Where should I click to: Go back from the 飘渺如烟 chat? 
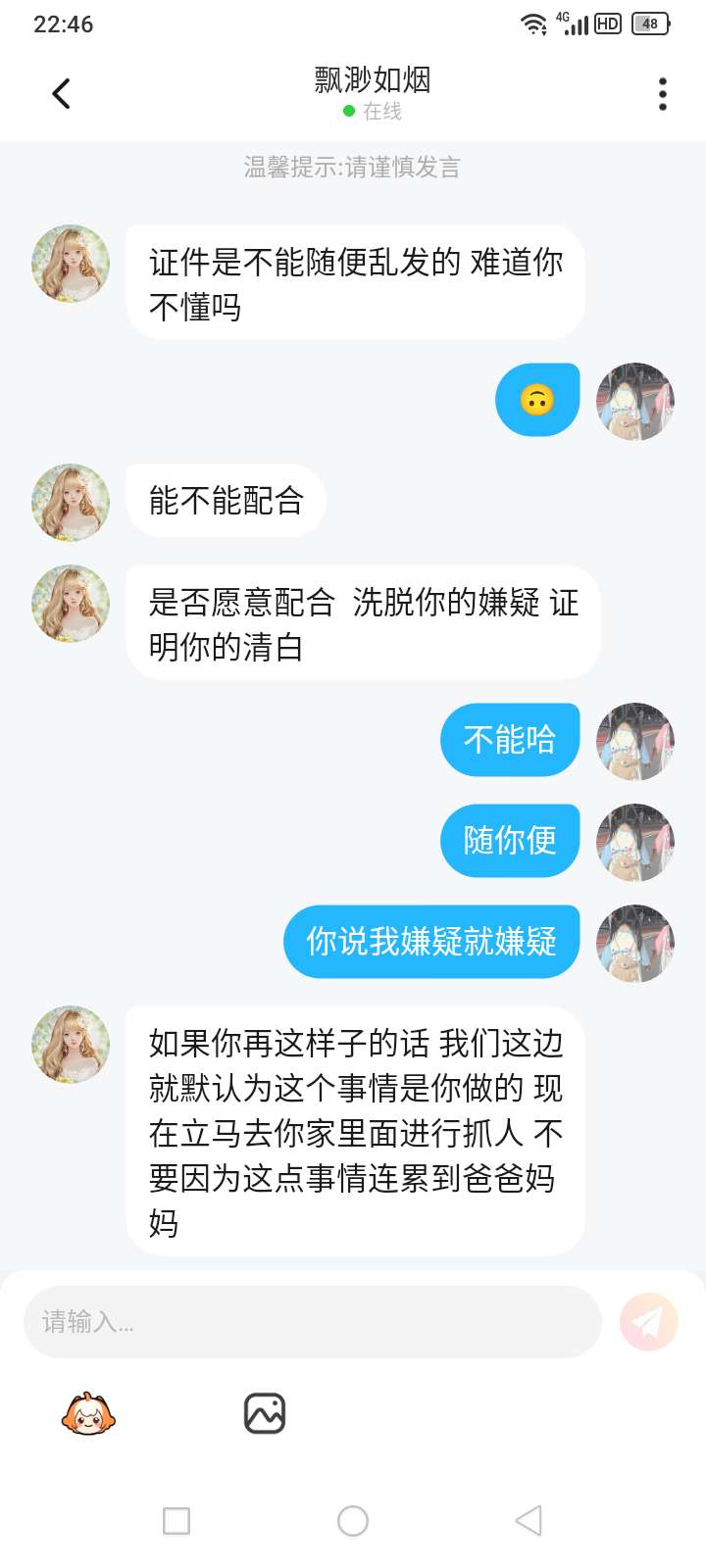coord(61,94)
